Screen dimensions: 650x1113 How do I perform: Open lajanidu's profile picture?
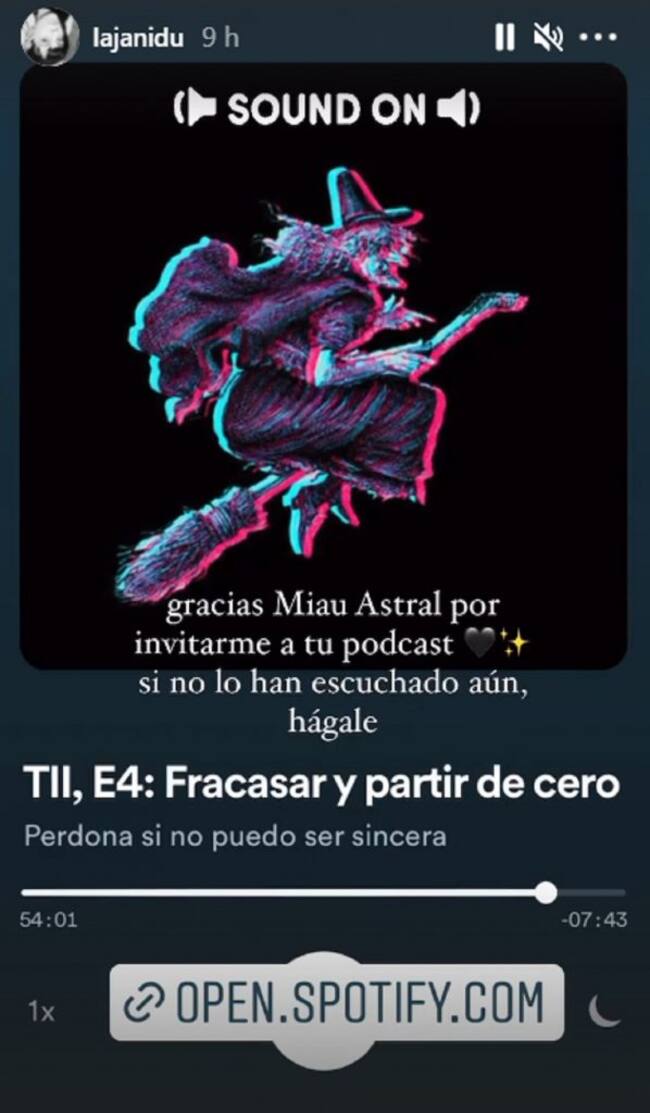[49, 37]
